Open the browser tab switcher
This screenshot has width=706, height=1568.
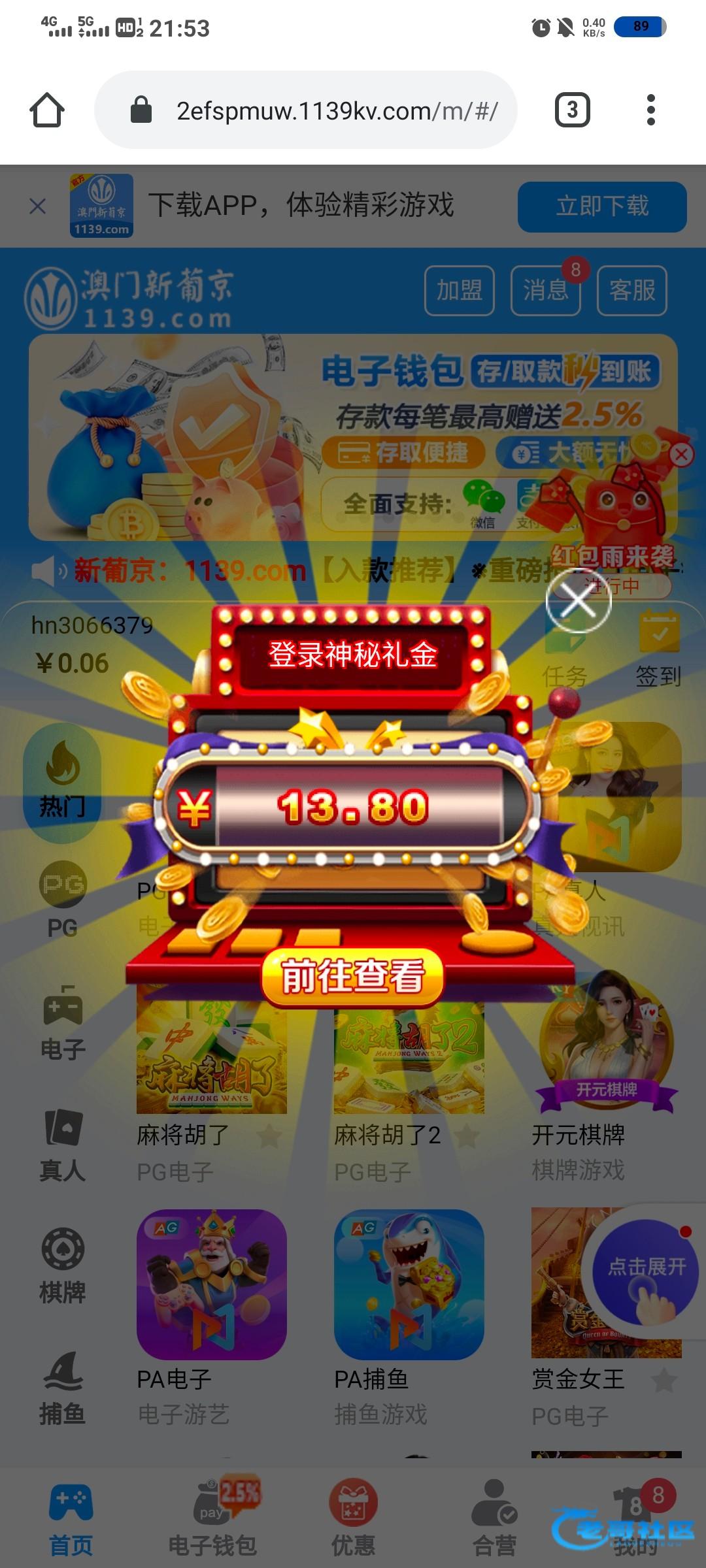click(572, 110)
